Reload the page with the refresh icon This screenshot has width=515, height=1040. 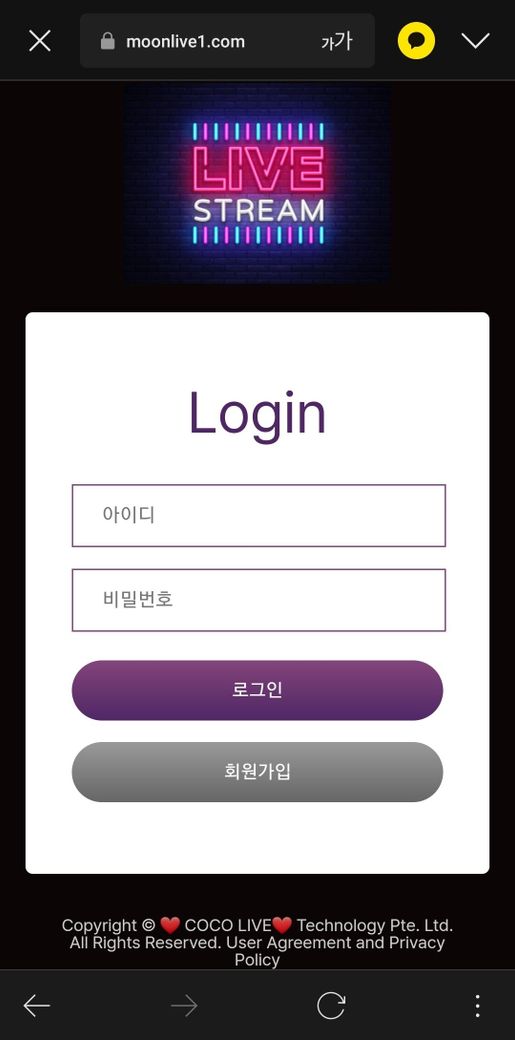[331, 1006]
